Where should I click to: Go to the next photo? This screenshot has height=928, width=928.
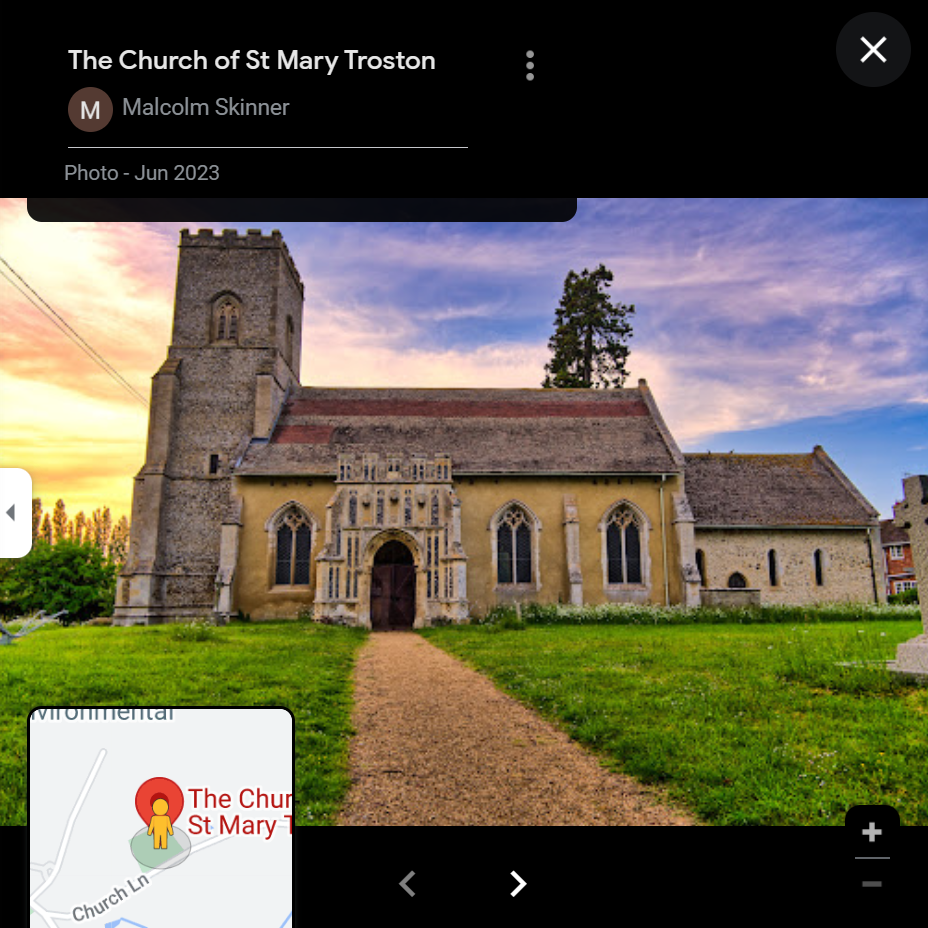coord(517,884)
